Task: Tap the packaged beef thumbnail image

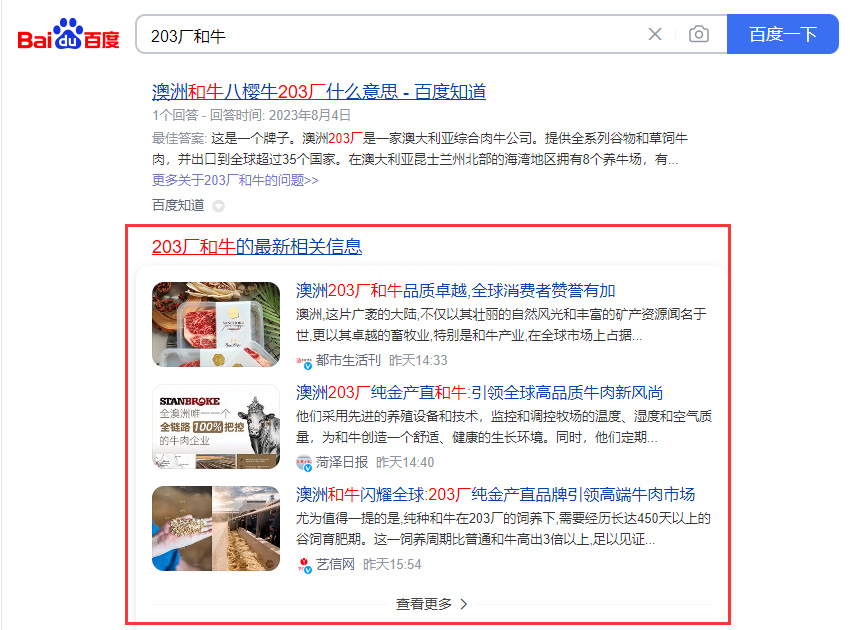Action: (216, 325)
